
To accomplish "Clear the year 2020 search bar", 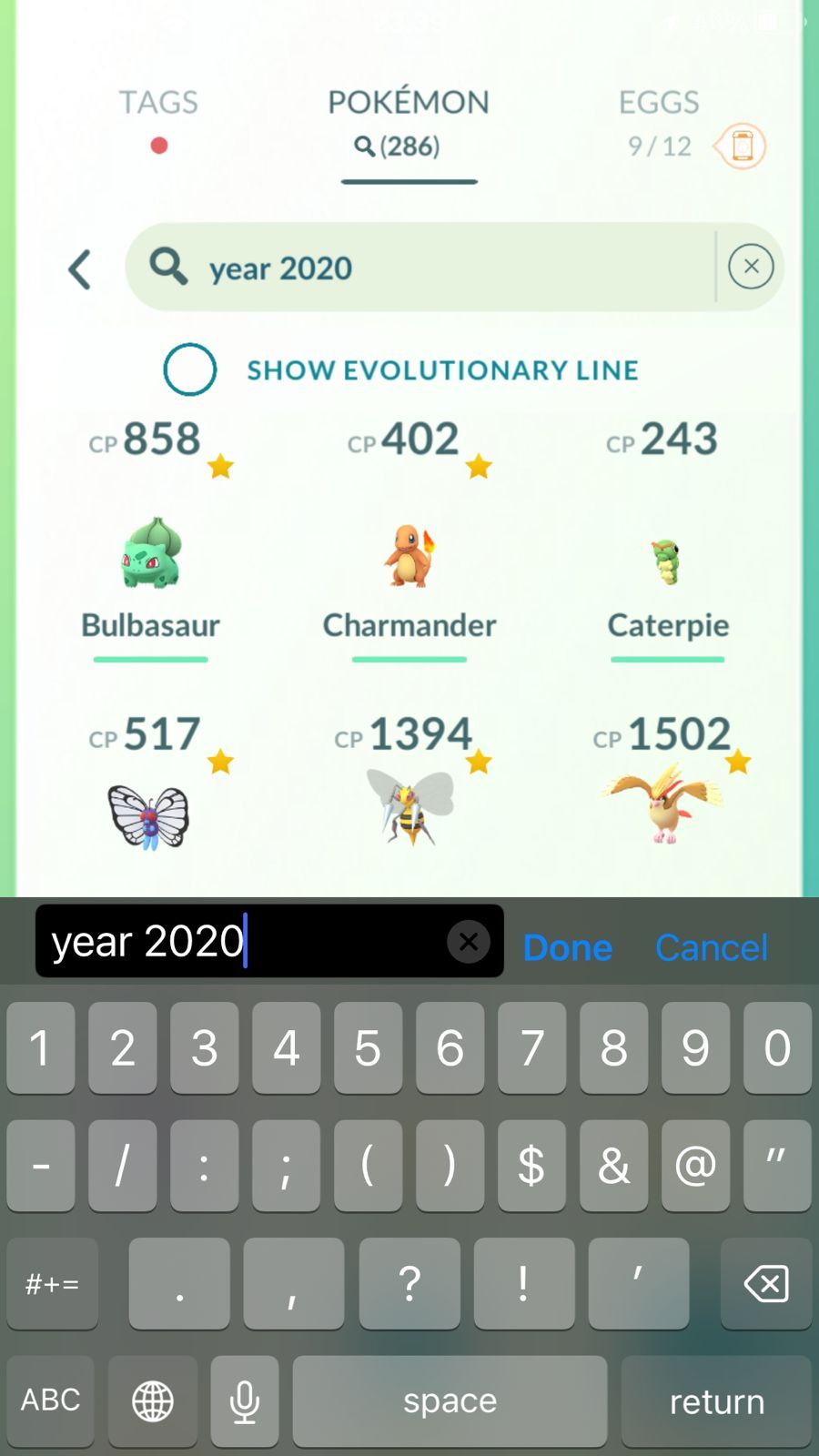I will [751, 267].
